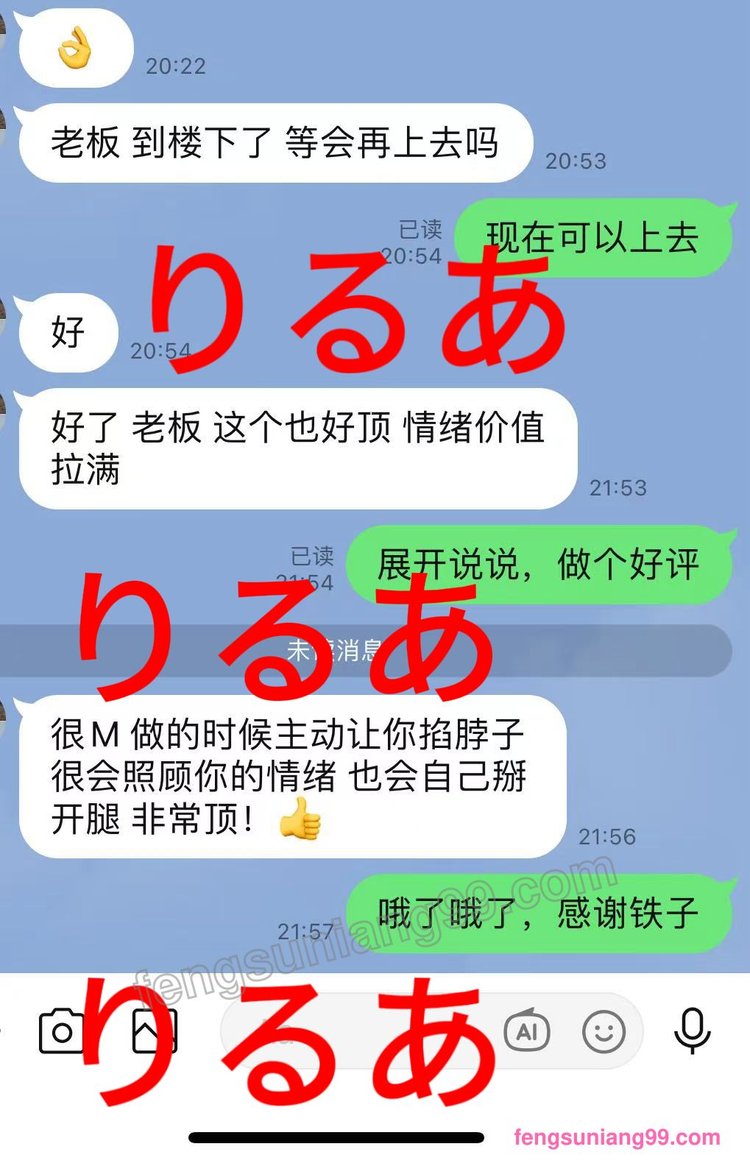Image resolution: width=750 pixels, height=1161 pixels.
Task: Open the camera from the chat bar
Action: pos(62,1031)
